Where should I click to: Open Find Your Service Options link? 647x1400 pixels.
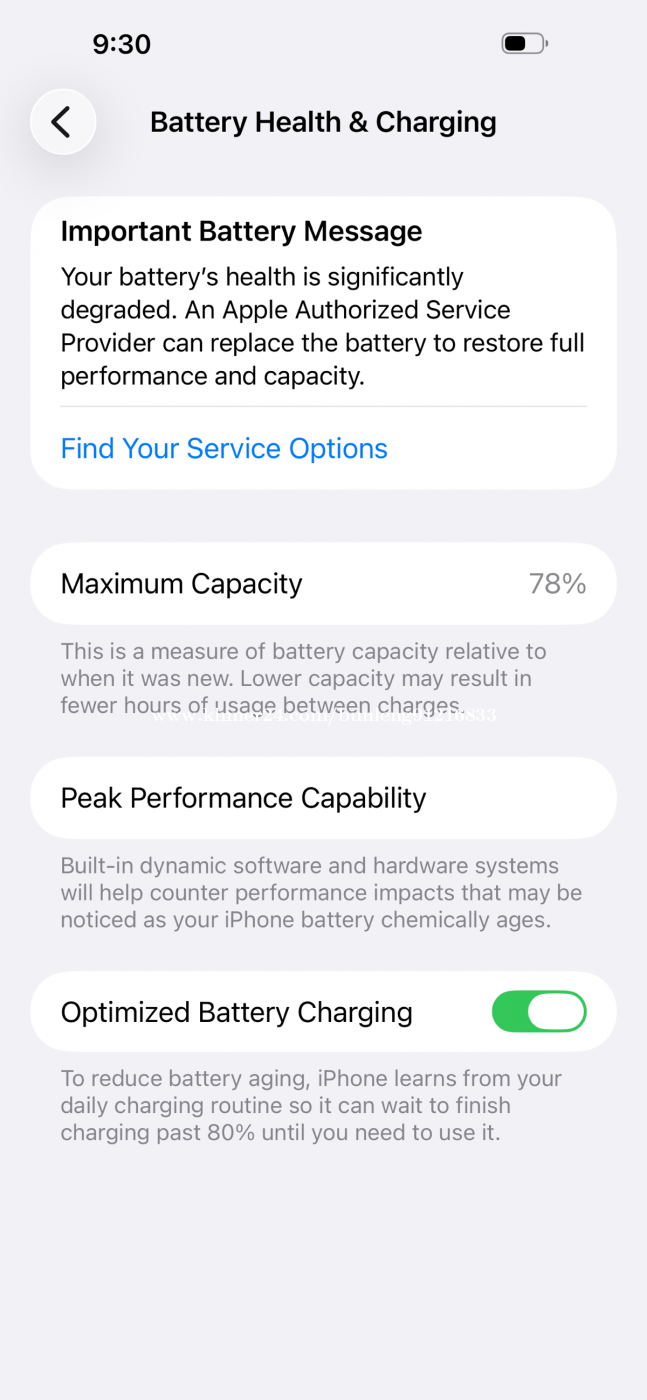point(224,448)
